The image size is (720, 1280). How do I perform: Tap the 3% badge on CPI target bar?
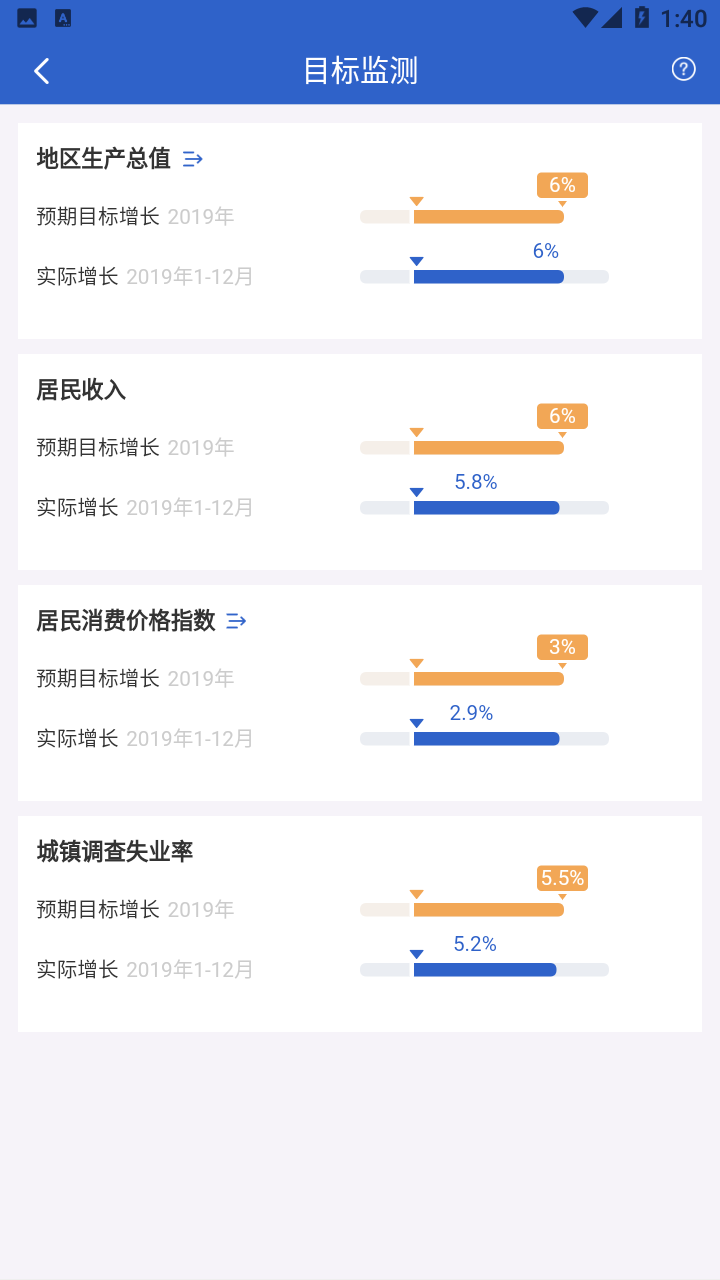point(562,647)
